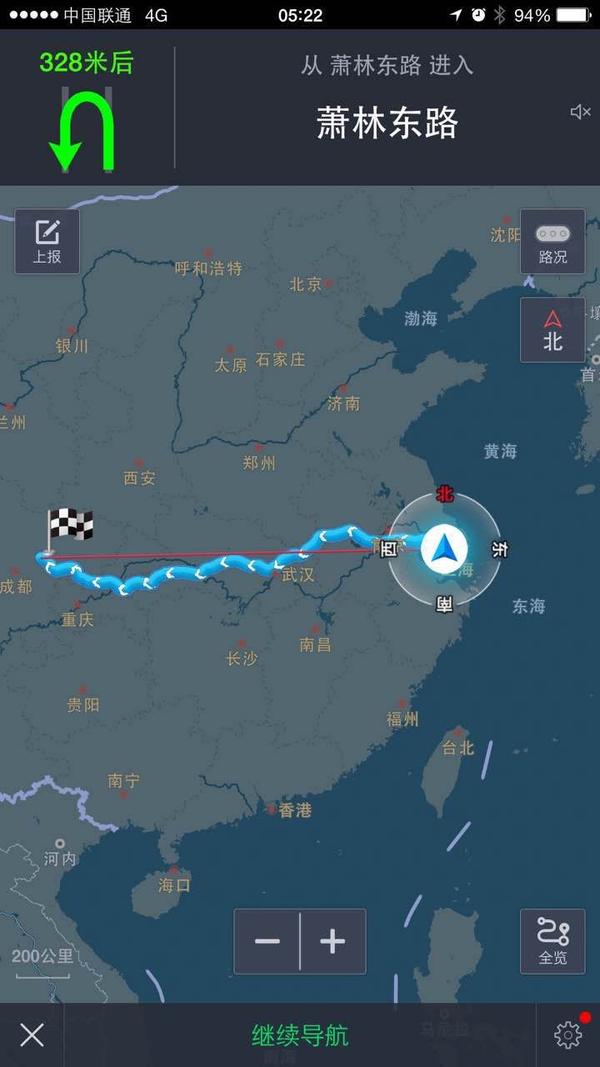The image size is (600, 1067).
Task: Show the 全览 route overview
Action: [552, 941]
